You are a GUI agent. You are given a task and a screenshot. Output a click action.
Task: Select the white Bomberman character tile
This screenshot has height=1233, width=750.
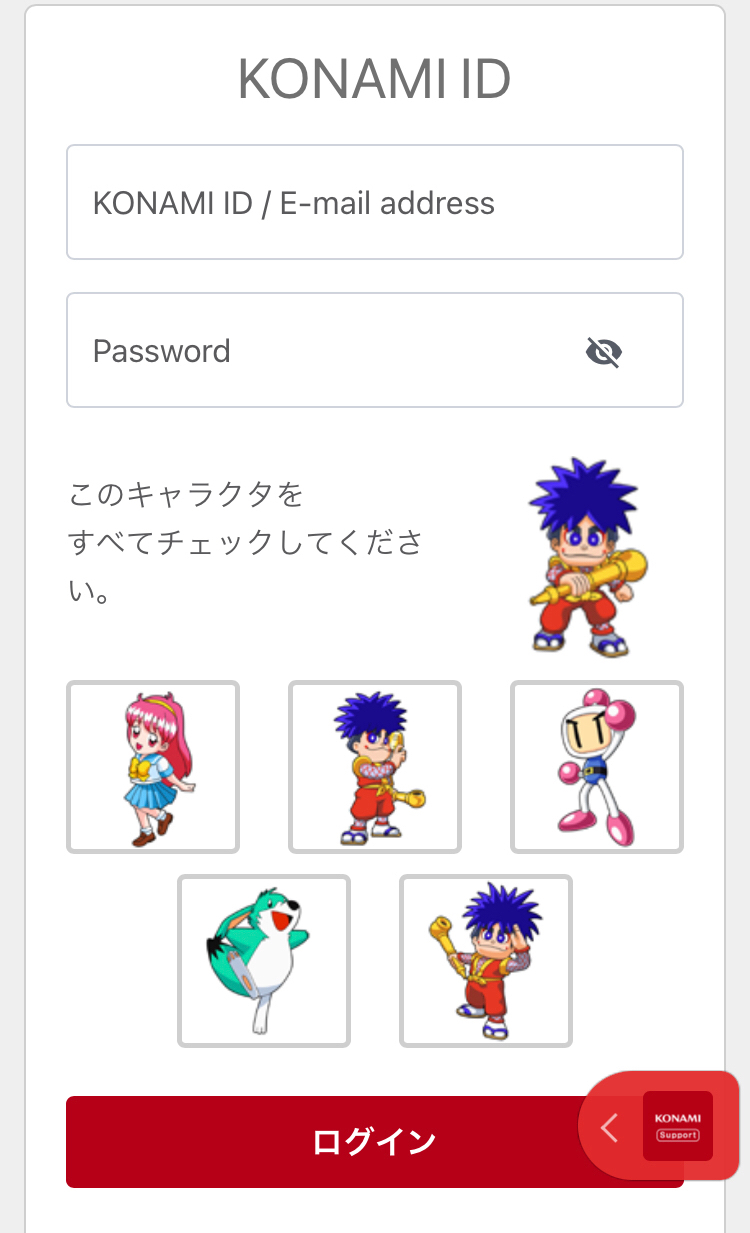(597, 767)
